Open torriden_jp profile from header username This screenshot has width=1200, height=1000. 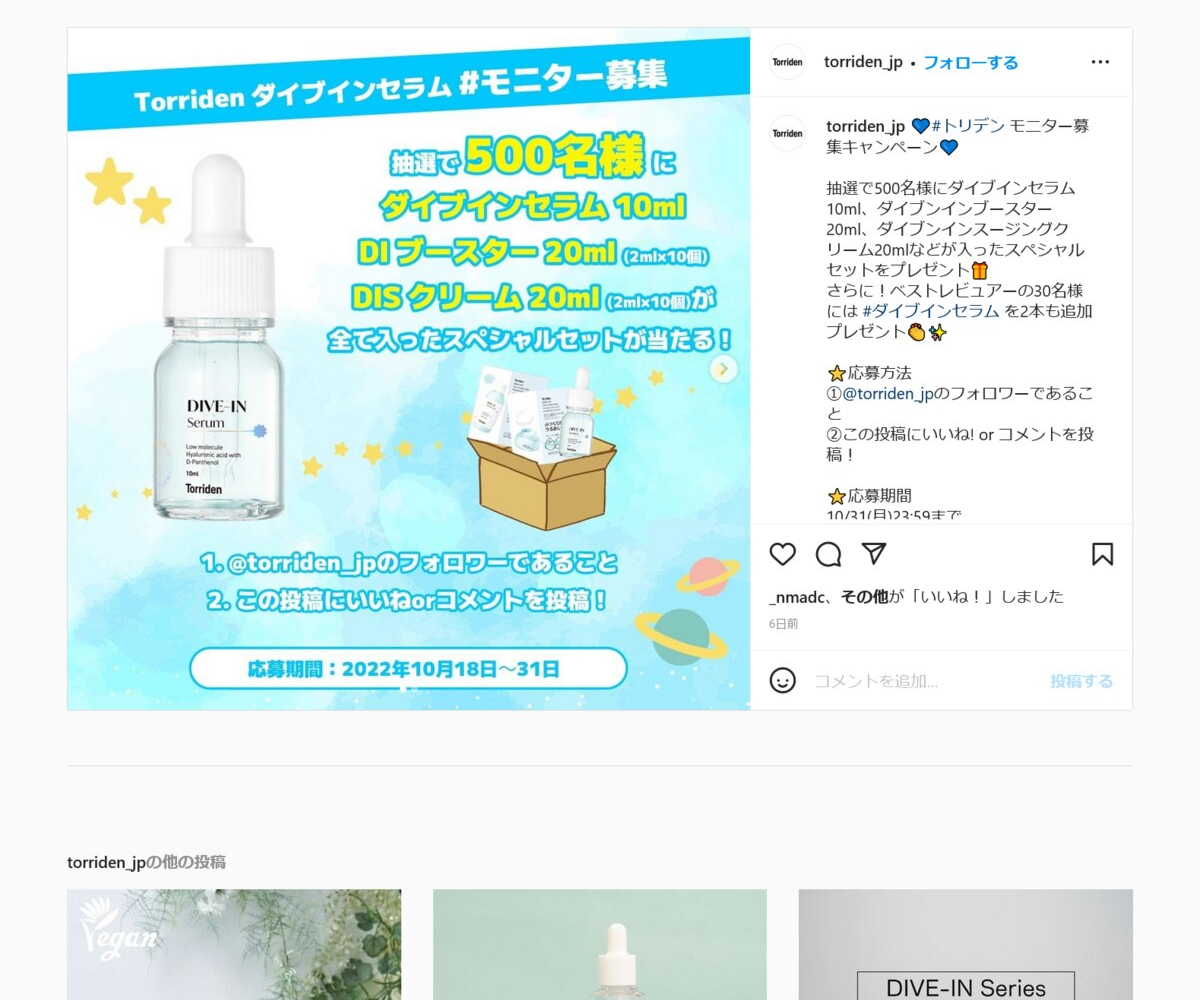pos(863,62)
